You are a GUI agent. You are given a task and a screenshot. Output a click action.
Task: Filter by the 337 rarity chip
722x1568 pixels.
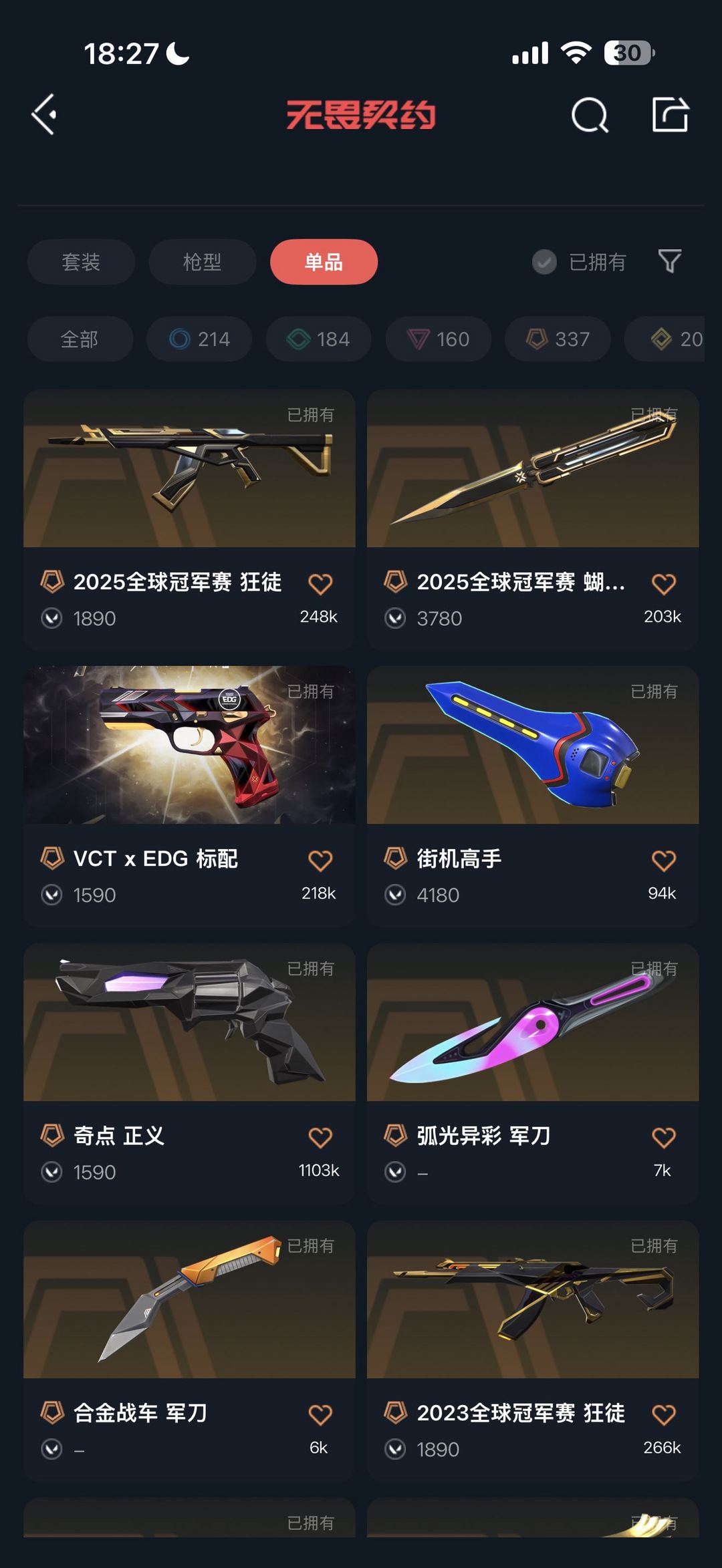558,339
